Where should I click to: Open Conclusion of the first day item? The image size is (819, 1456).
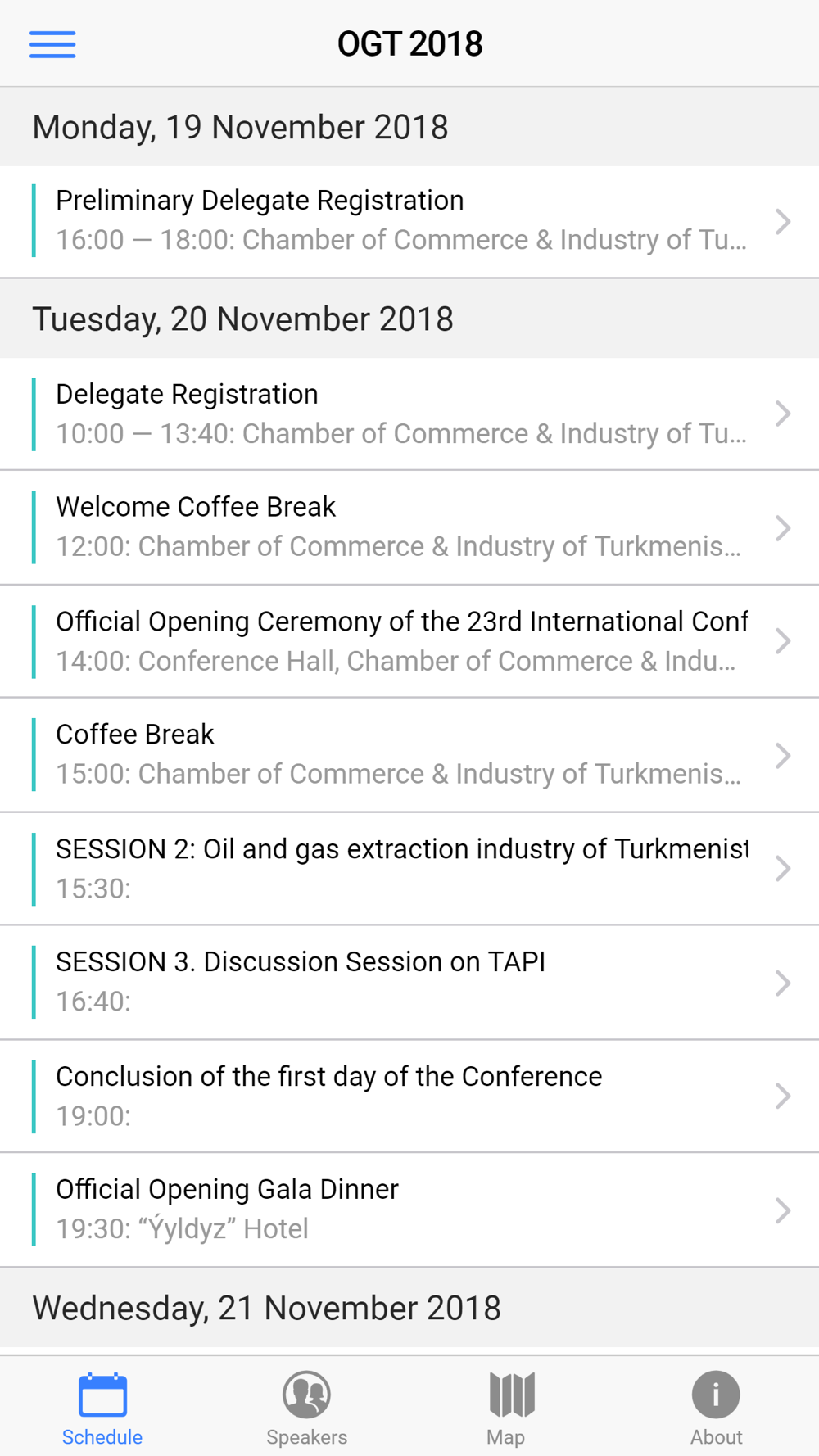[x=401, y=1095]
